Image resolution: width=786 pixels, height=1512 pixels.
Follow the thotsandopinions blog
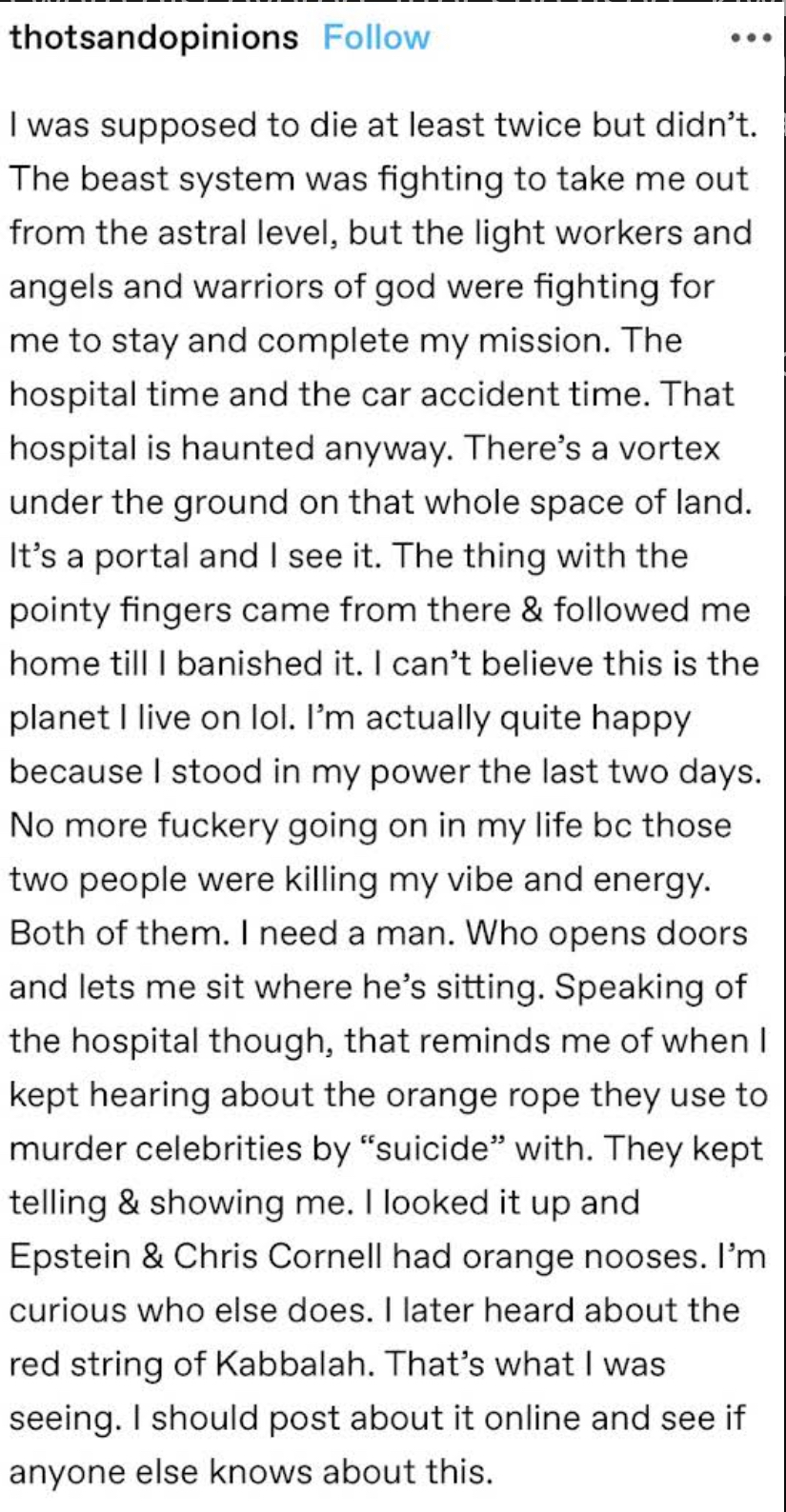pos(376,37)
